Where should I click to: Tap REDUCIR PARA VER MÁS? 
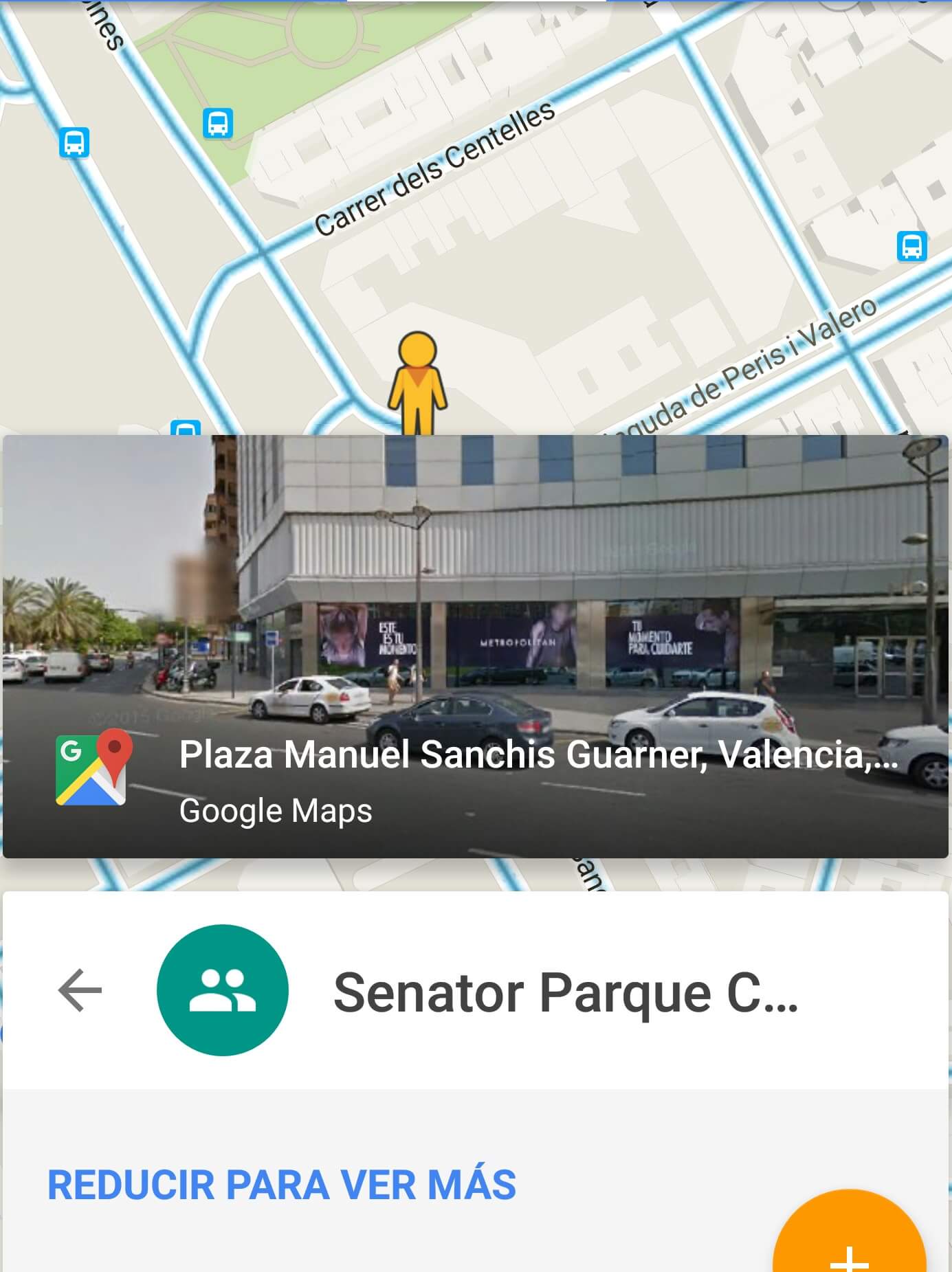281,1185
